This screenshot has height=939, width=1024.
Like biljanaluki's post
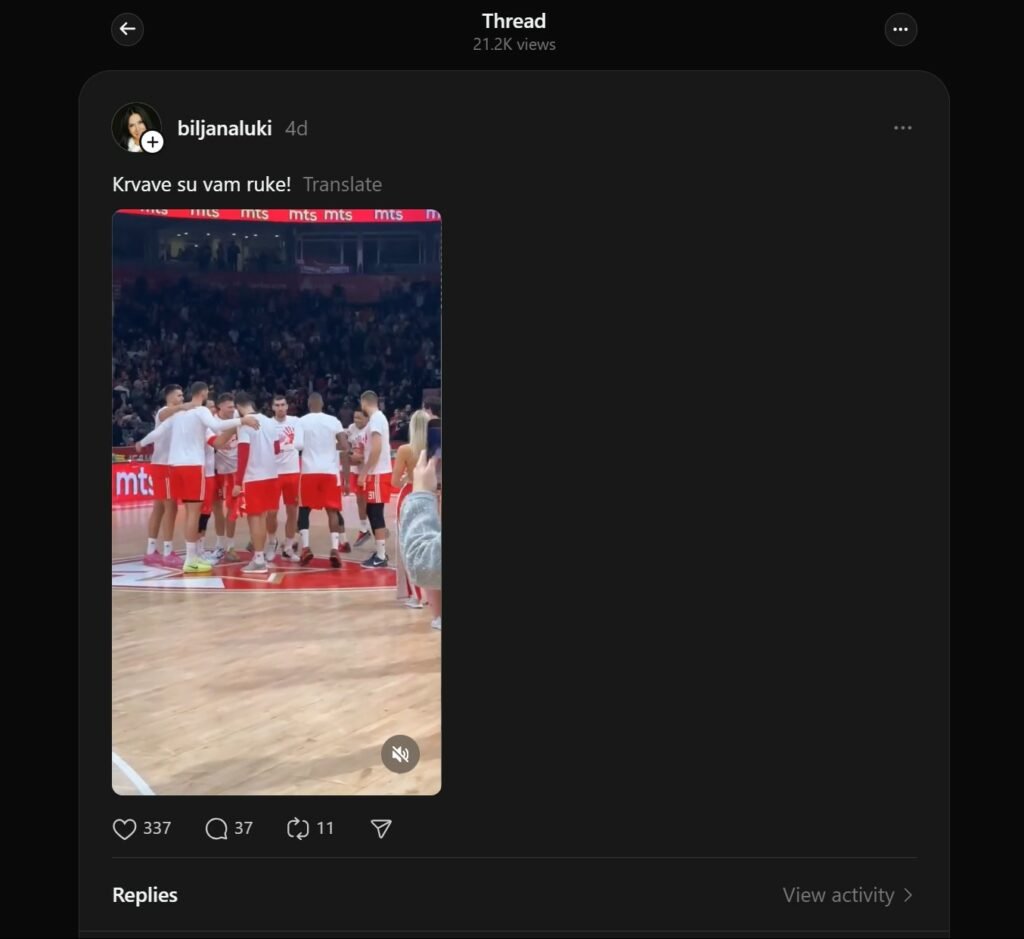pos(125,828)
